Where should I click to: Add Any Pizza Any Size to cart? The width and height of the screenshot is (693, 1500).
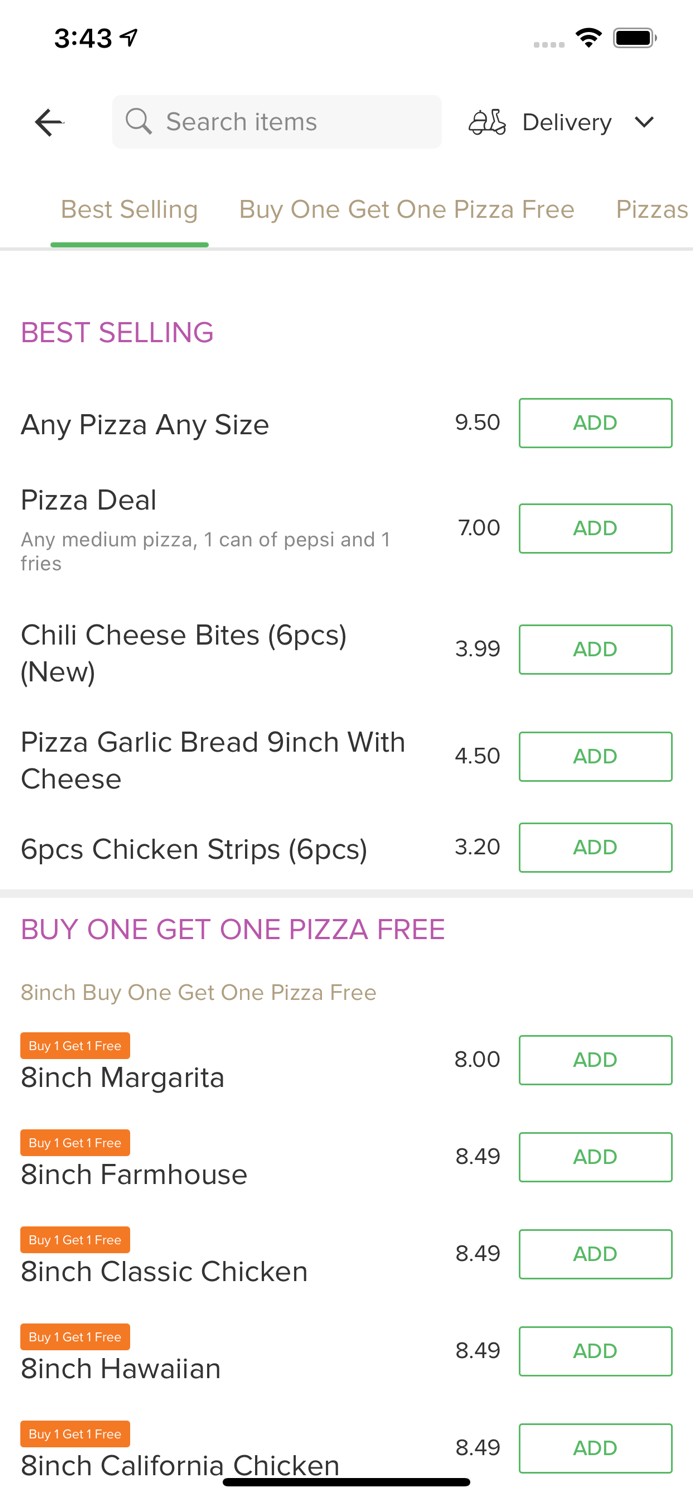[595, 423]
